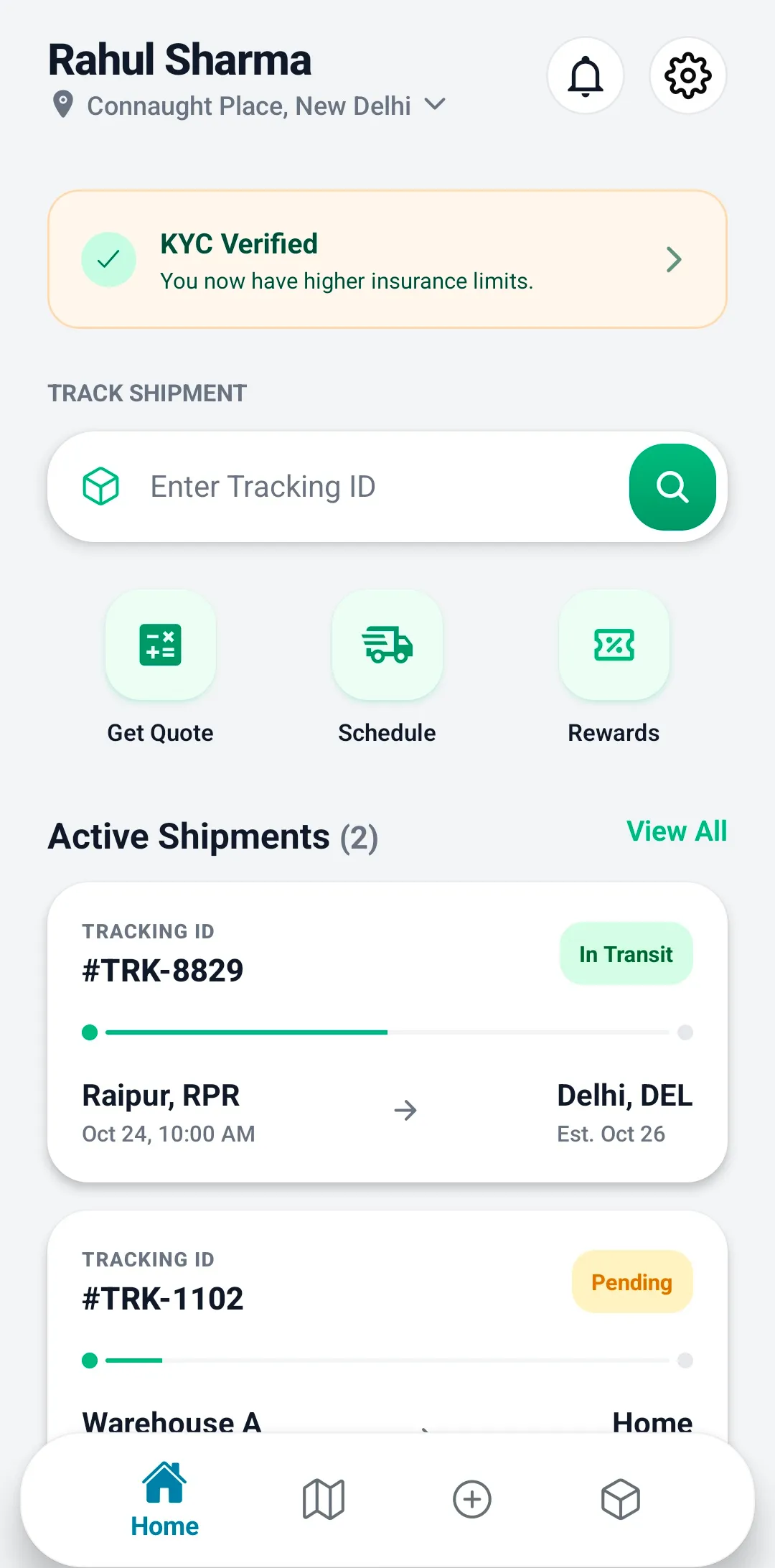Open the notifications bell

[585, 75]
